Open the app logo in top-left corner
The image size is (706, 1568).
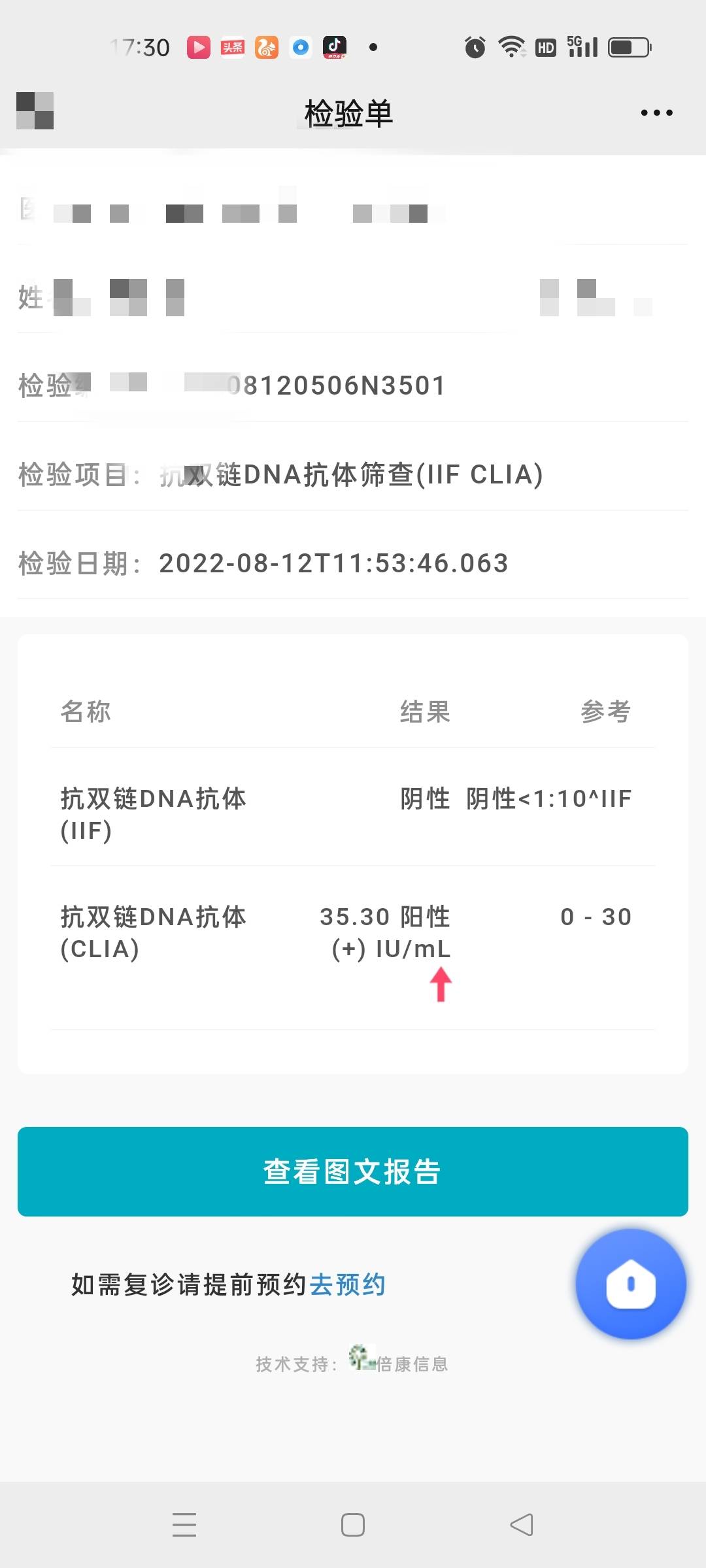35,112
